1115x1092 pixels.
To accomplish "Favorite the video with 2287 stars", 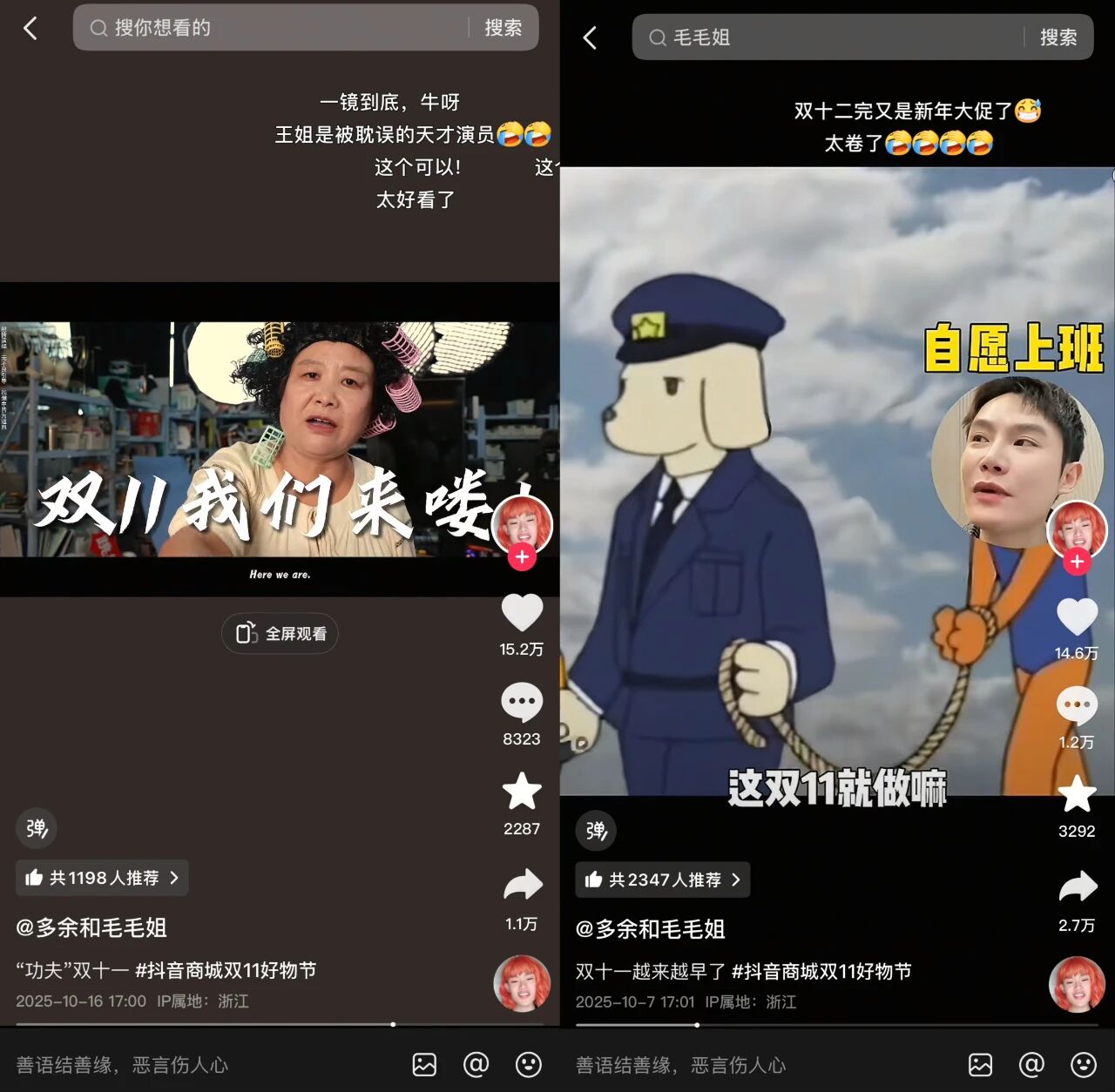I will pyautogui.click(x=522, y=792).
